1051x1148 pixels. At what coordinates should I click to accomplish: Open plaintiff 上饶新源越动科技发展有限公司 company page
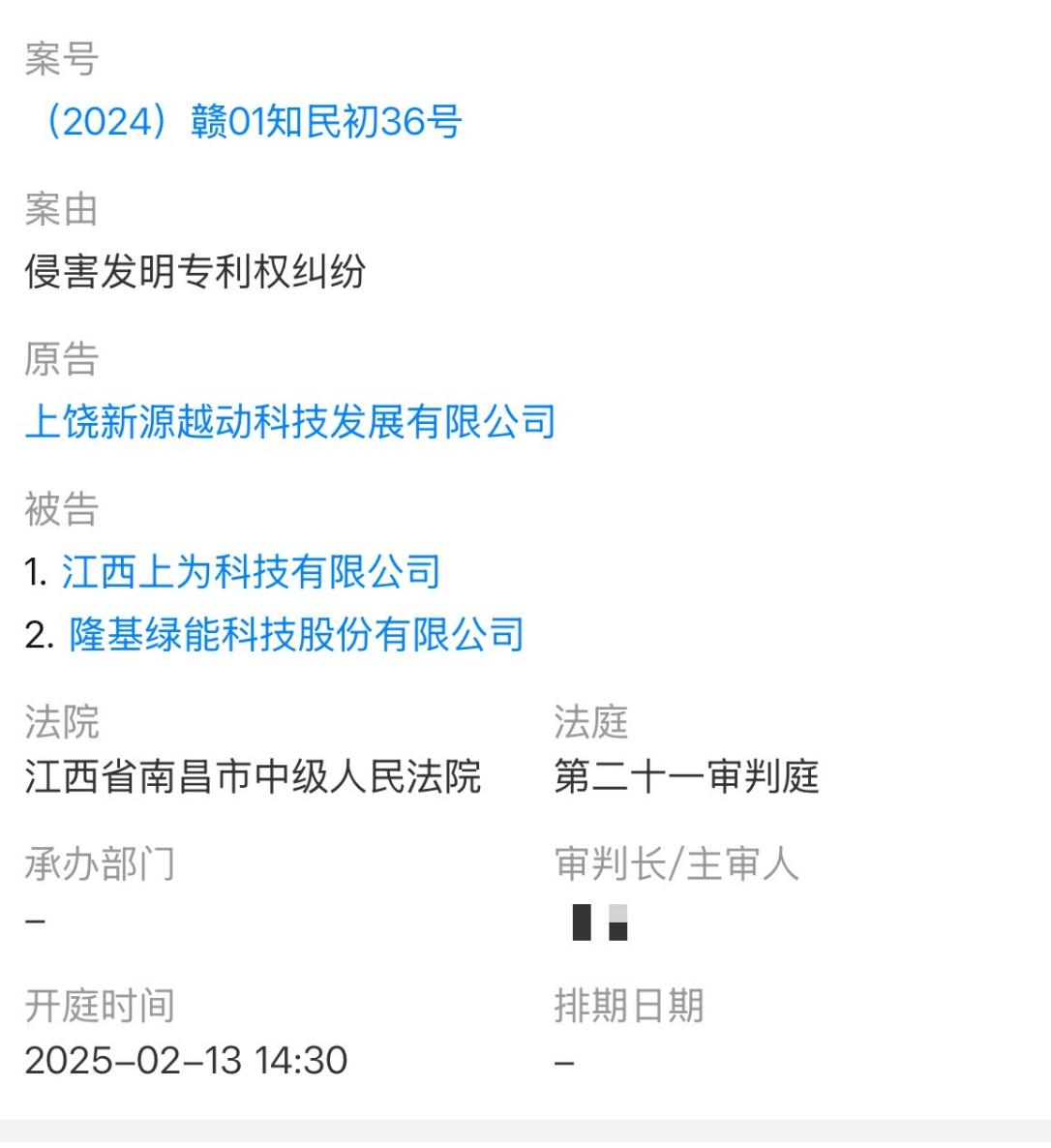290,422
